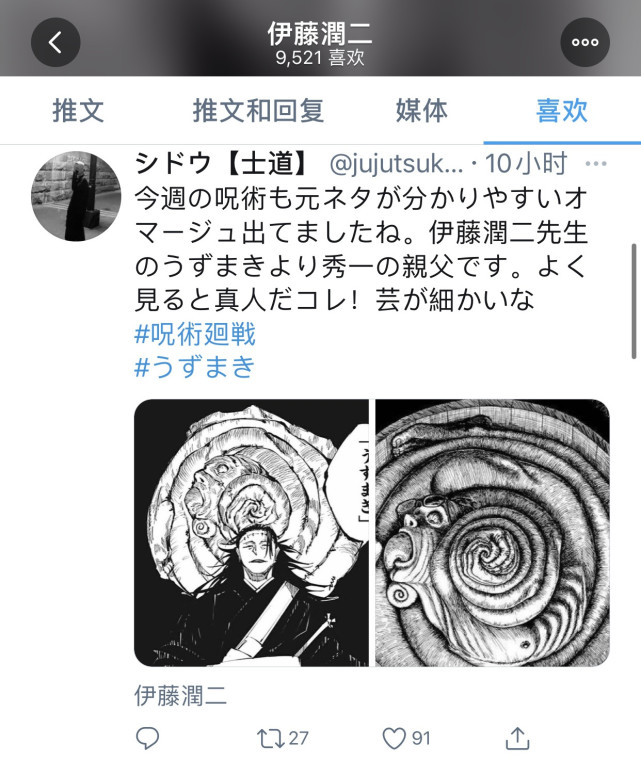This screenshot has height=760, width=641.
Task: Reply to シドウ's tweet
Action: click(148, 738)
